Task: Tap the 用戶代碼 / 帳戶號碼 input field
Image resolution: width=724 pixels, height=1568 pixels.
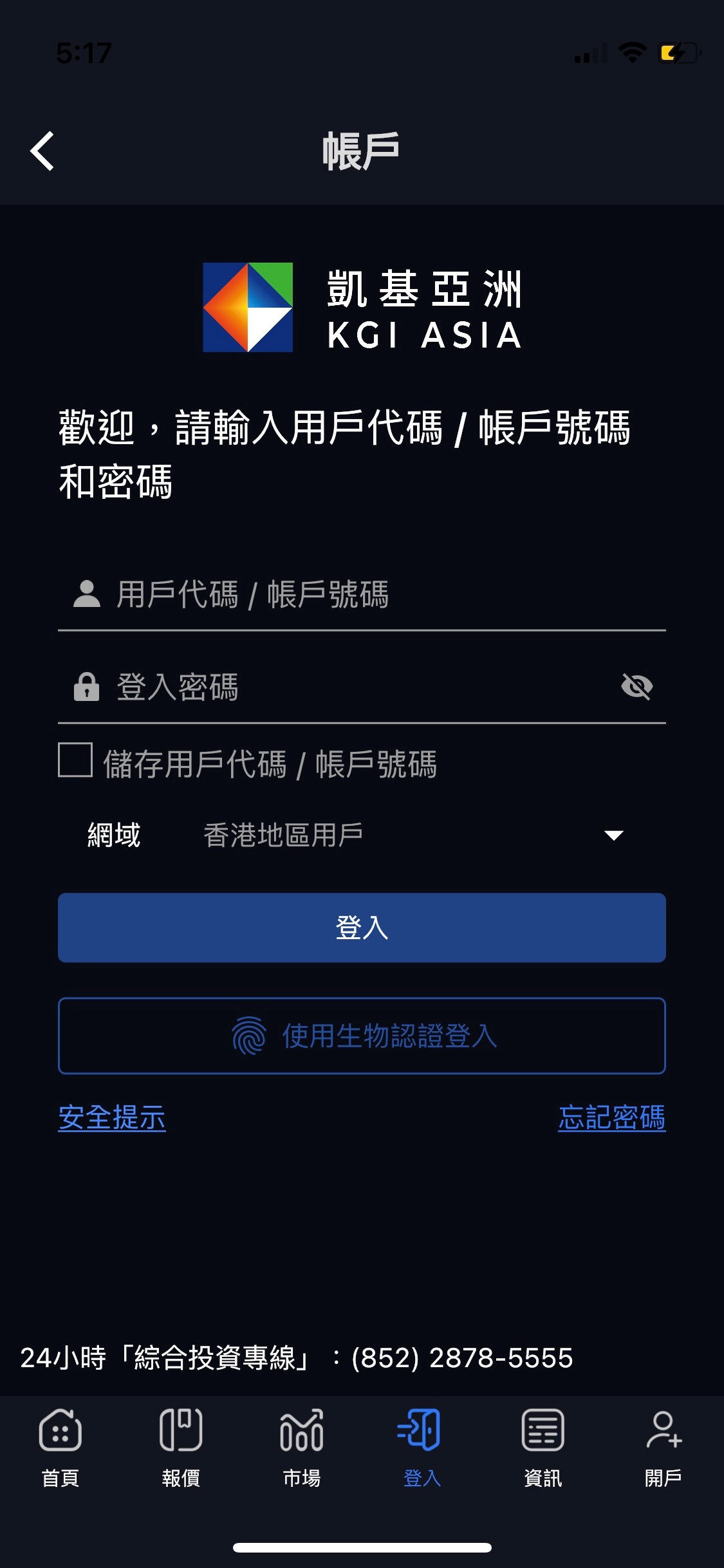Action: 362,594
